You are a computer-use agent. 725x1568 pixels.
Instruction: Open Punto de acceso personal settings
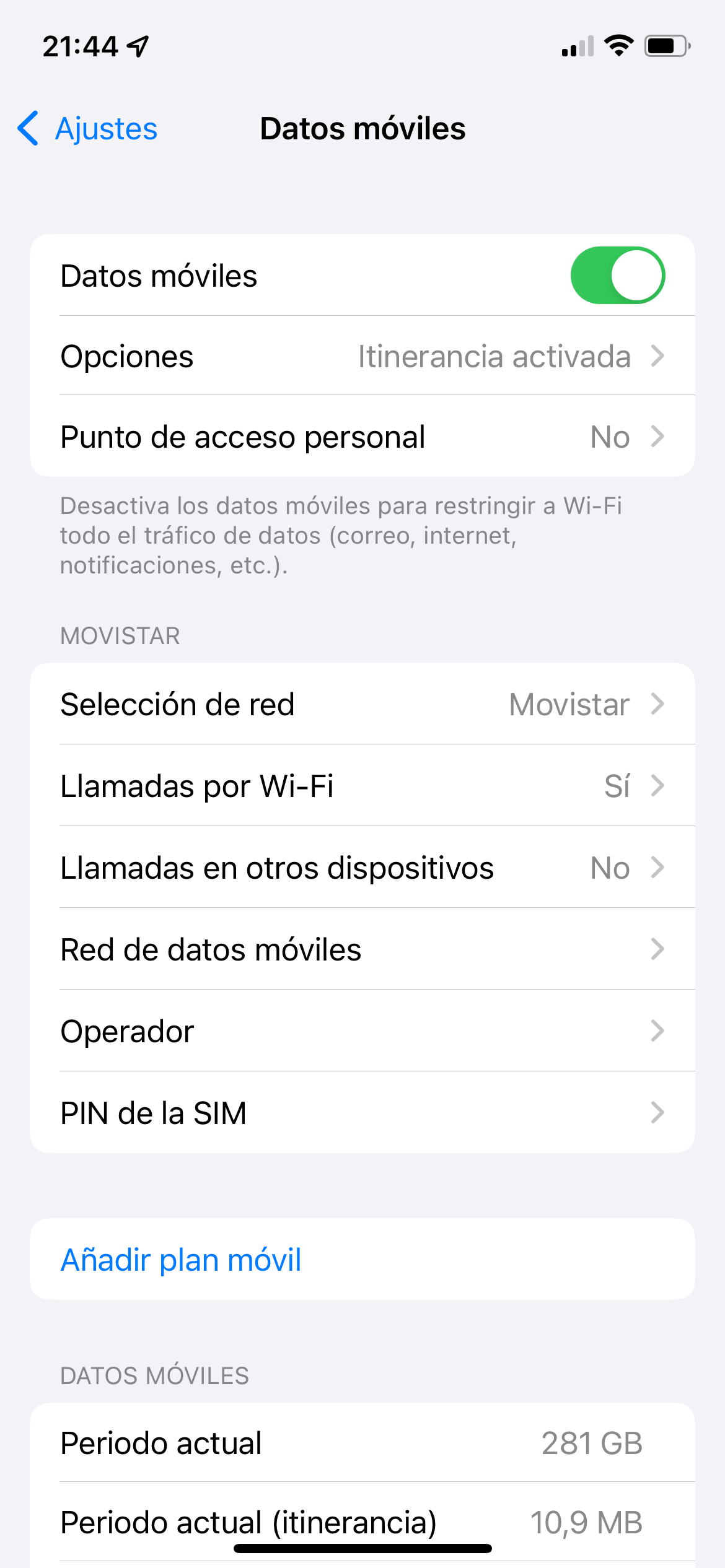coord(362,436)
